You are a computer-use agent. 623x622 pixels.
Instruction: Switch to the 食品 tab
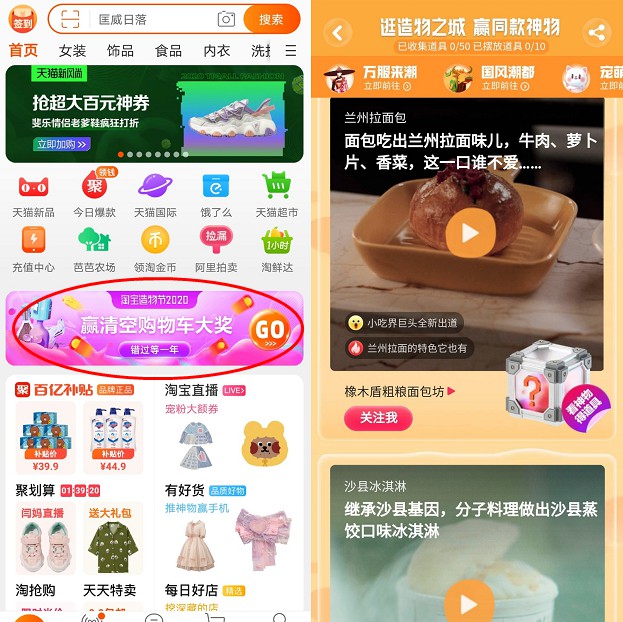[168, 50]
